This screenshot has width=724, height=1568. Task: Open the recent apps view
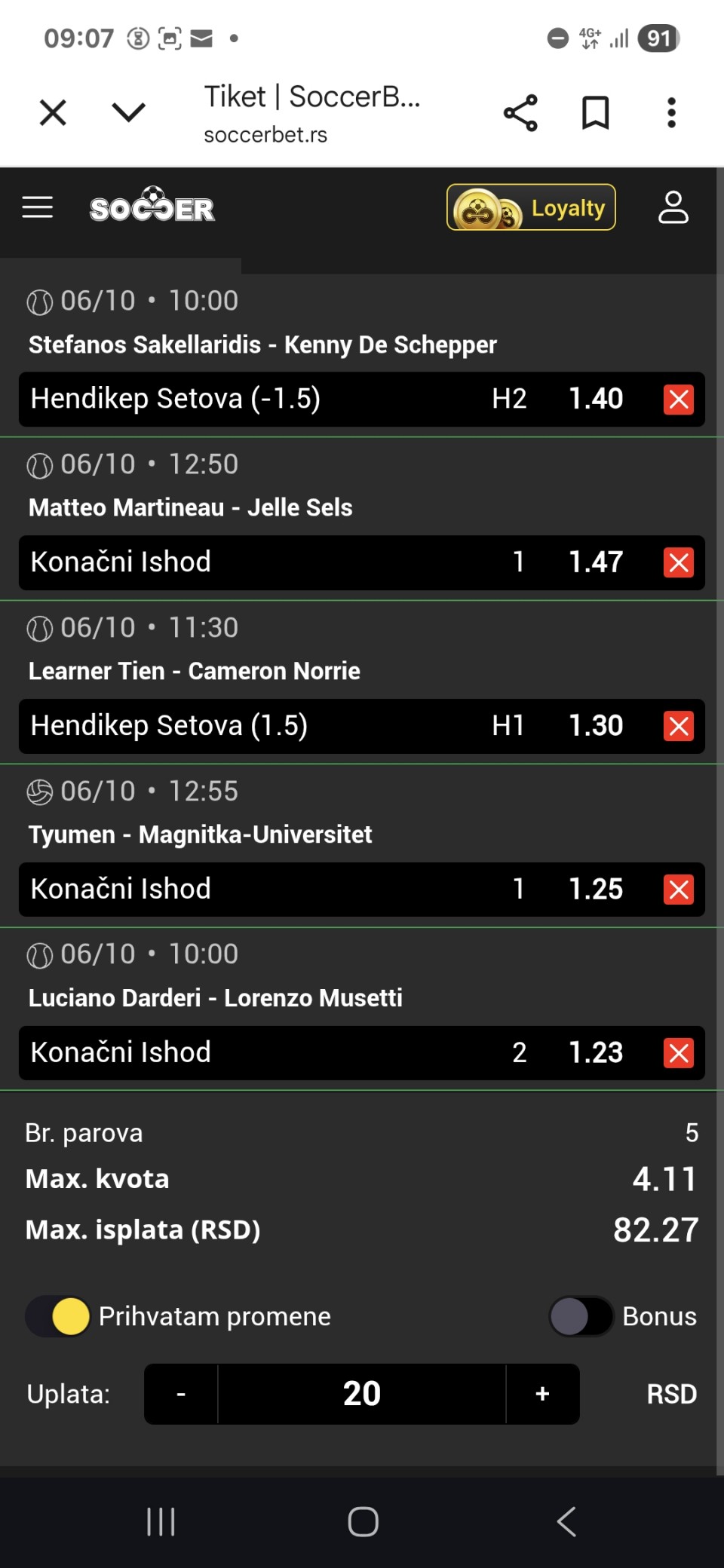click(x=161, y=1521)
